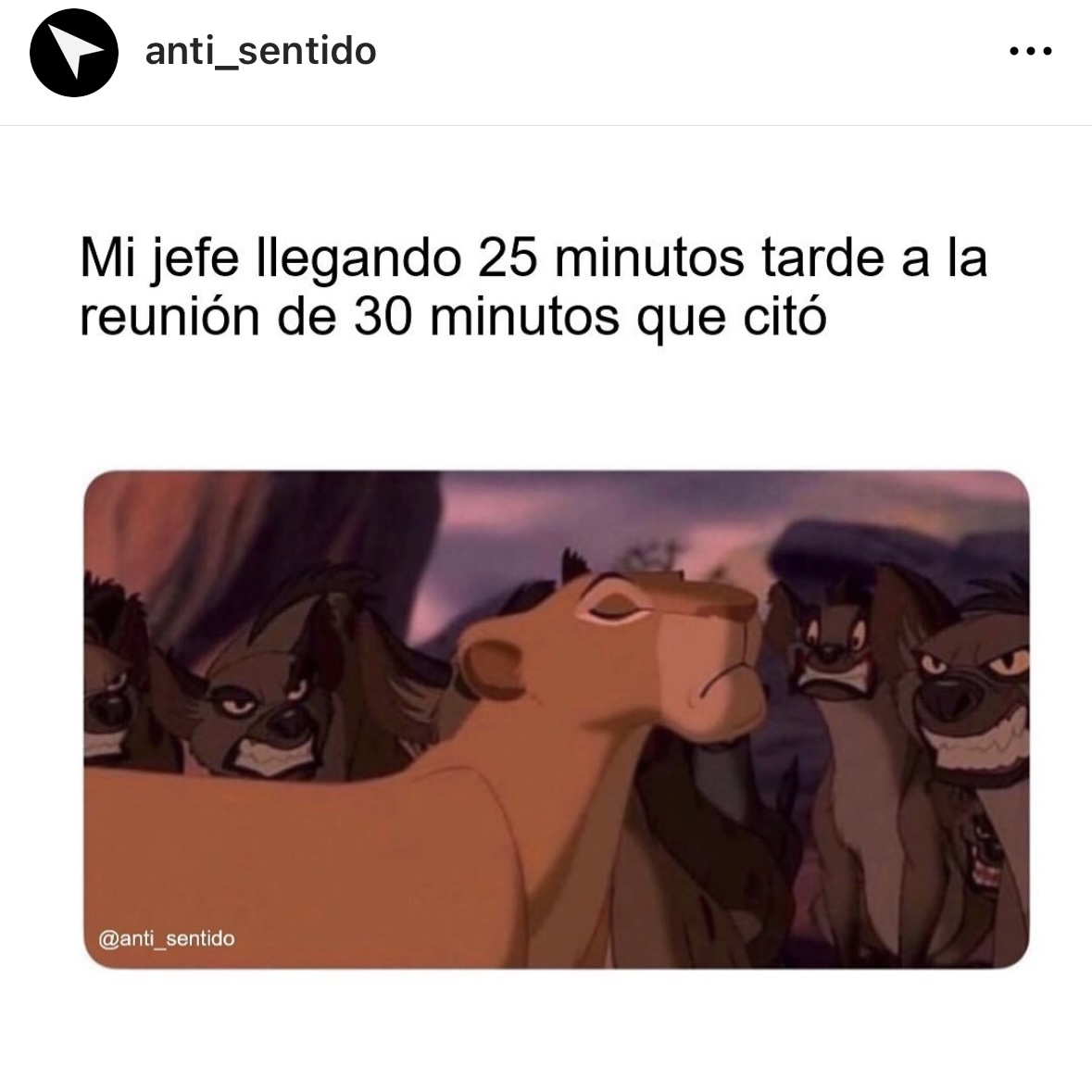Open the anti_sentido username link
Viewport: 1092px width, 1092px height.
(x=261, y=51)
